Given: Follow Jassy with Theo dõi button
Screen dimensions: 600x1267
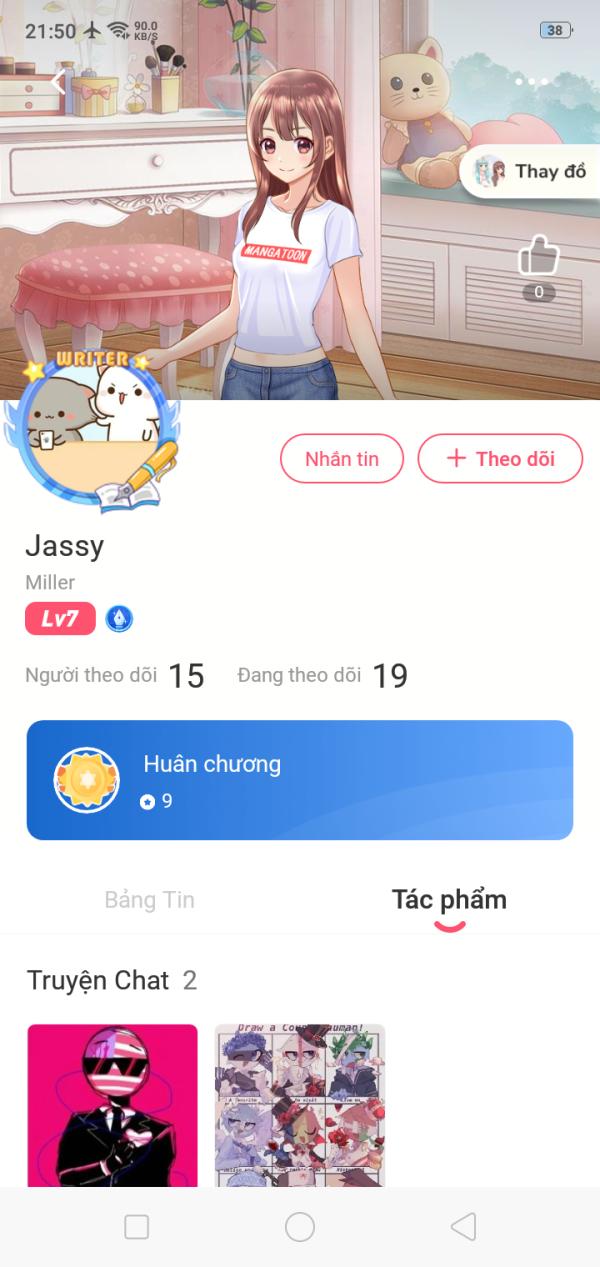Looking at the screenshot, I should click(x=500, y=459).
